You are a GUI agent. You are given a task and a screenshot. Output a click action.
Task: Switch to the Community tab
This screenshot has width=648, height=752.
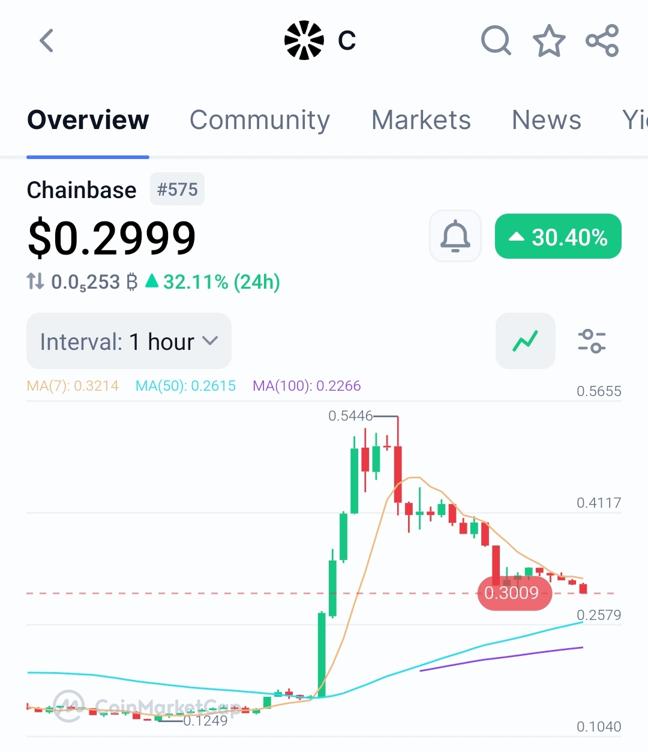(259, 120)
